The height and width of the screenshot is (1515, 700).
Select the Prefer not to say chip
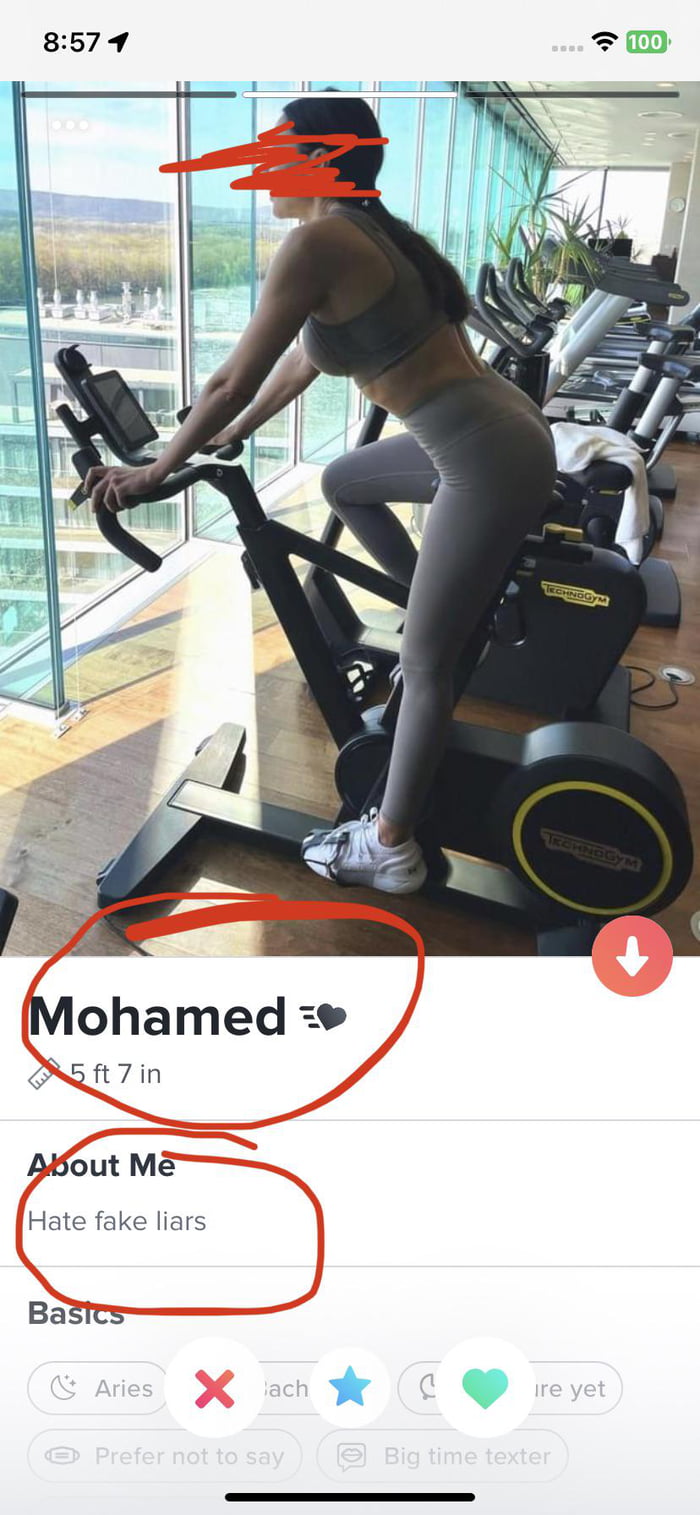coord(164,1456)
